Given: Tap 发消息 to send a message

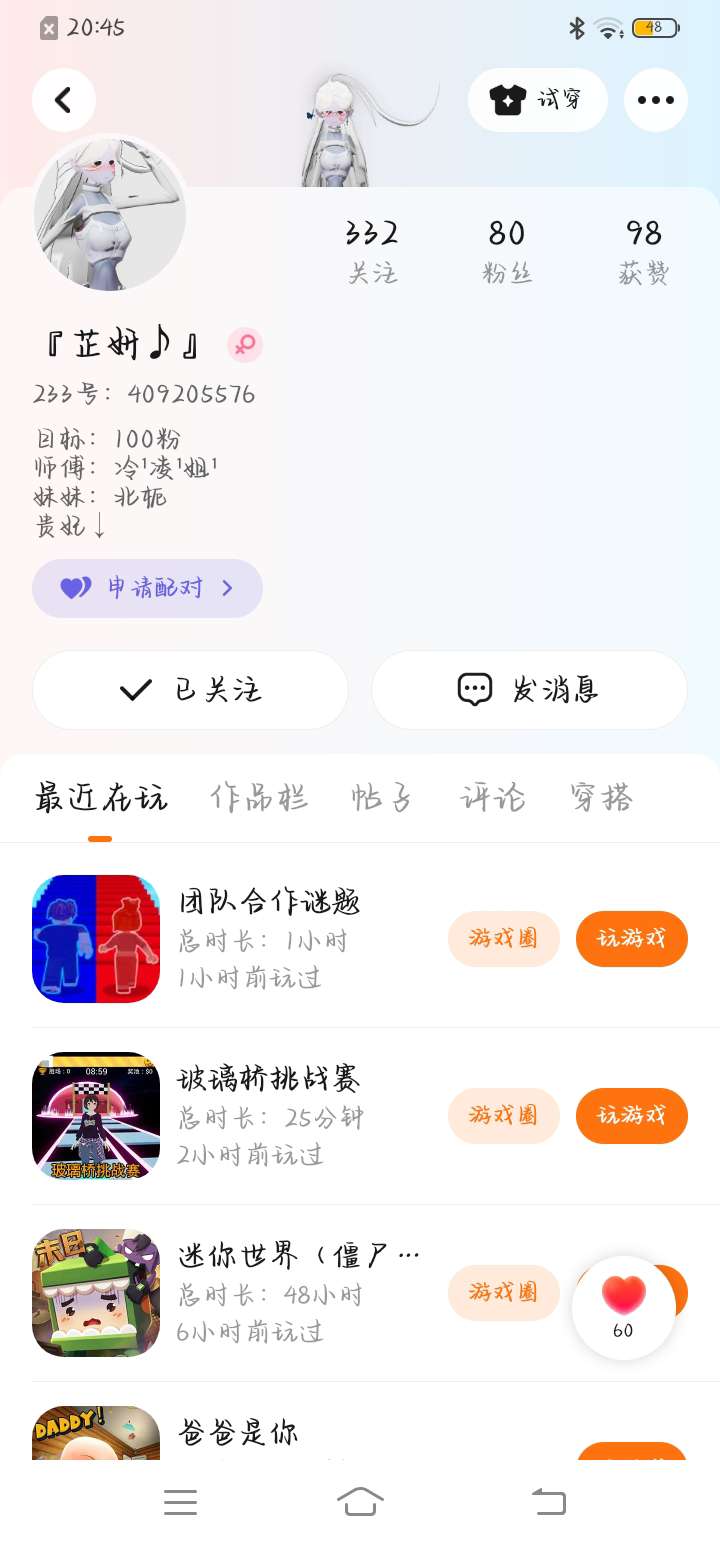Looking at the screenshot, I should point(529,690).
